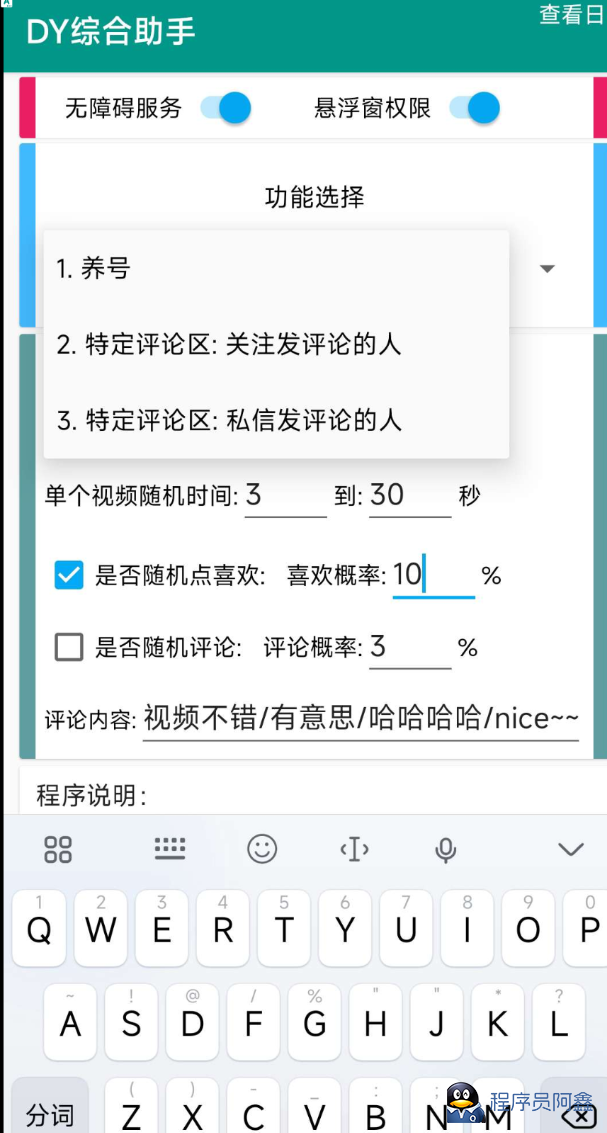Image resolution: width=607 pixels, height=1133 pixels.
Task: Edit the minimum random video time field
Action: click(285, 496)
